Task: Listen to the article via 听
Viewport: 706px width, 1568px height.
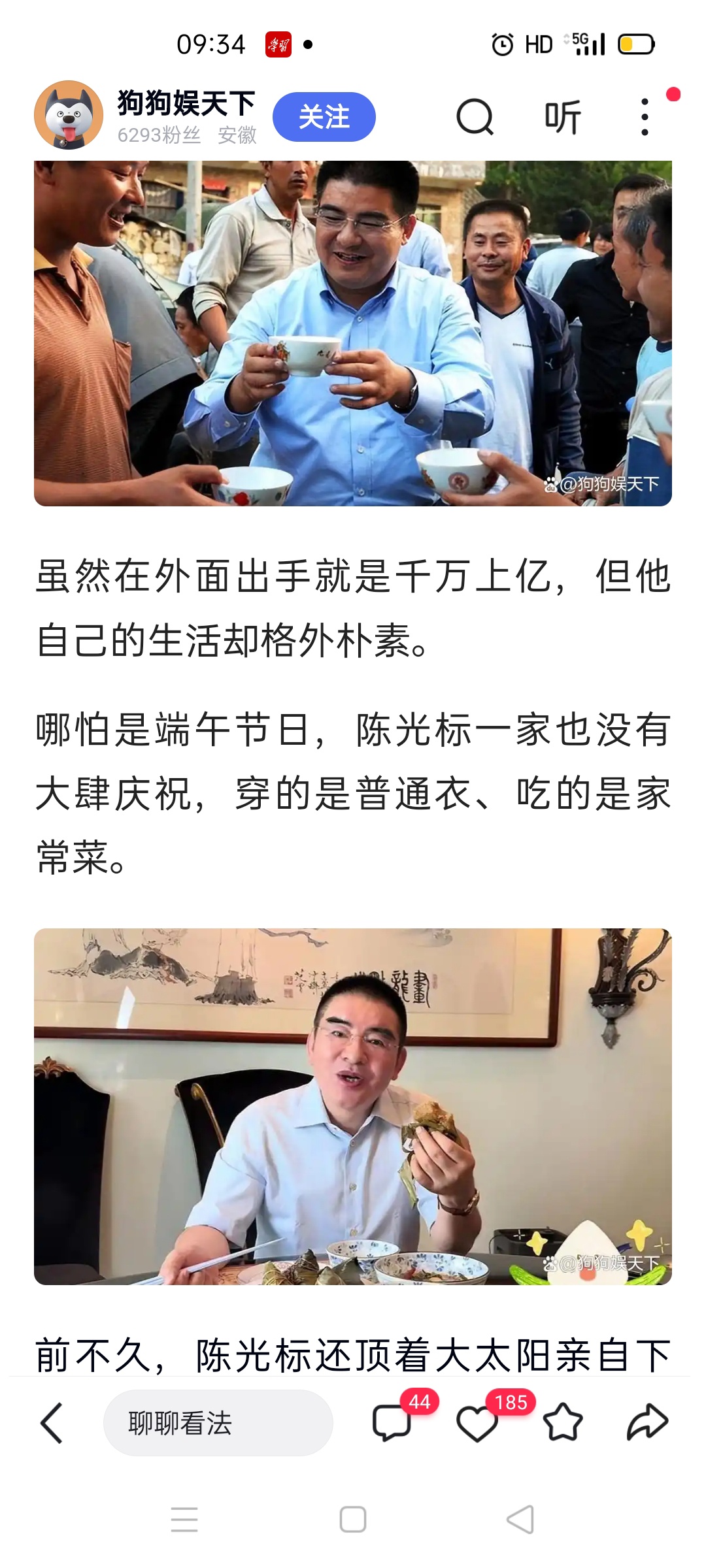Action: point(562,117)
